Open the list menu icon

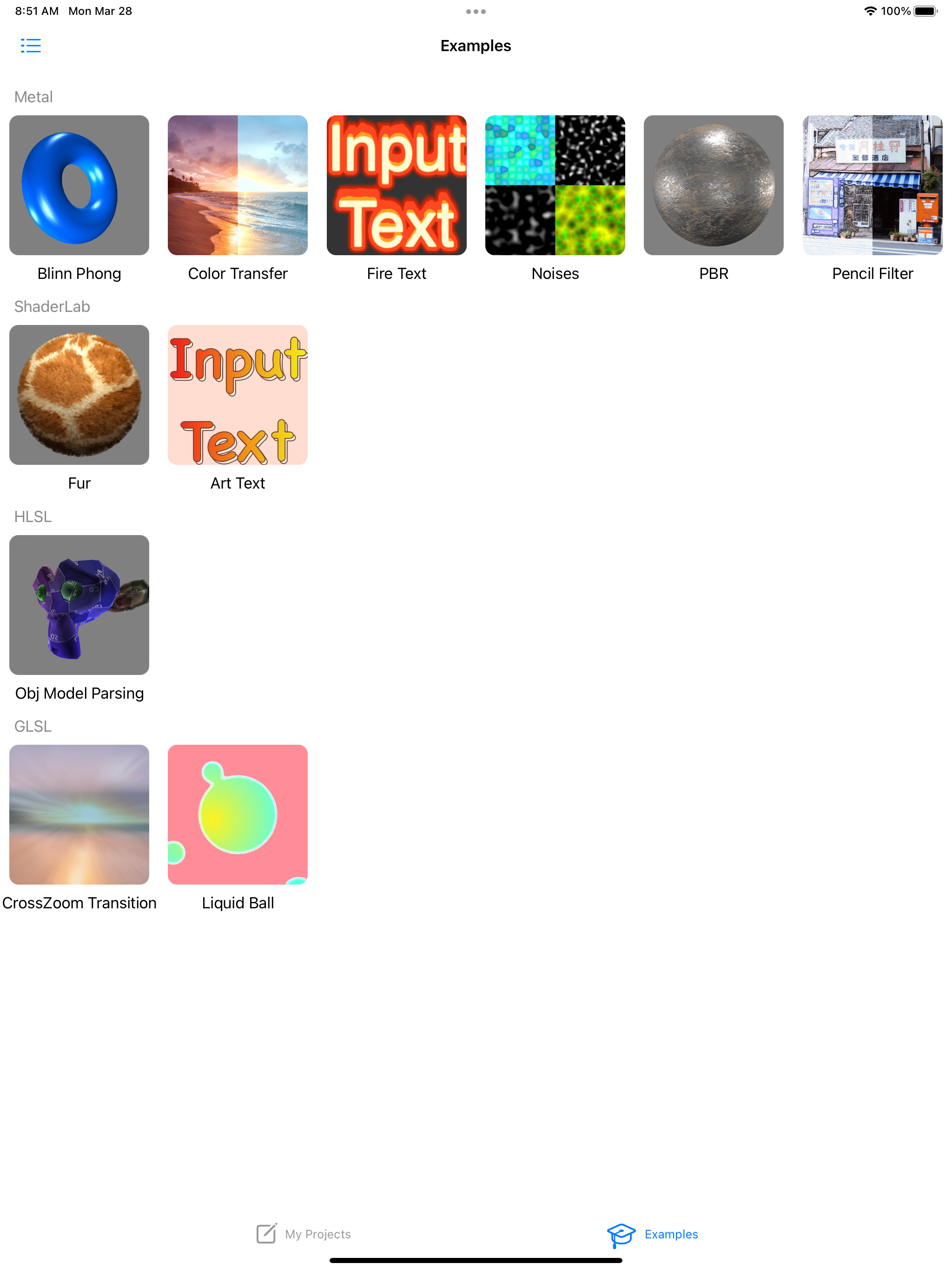point(30,46)
